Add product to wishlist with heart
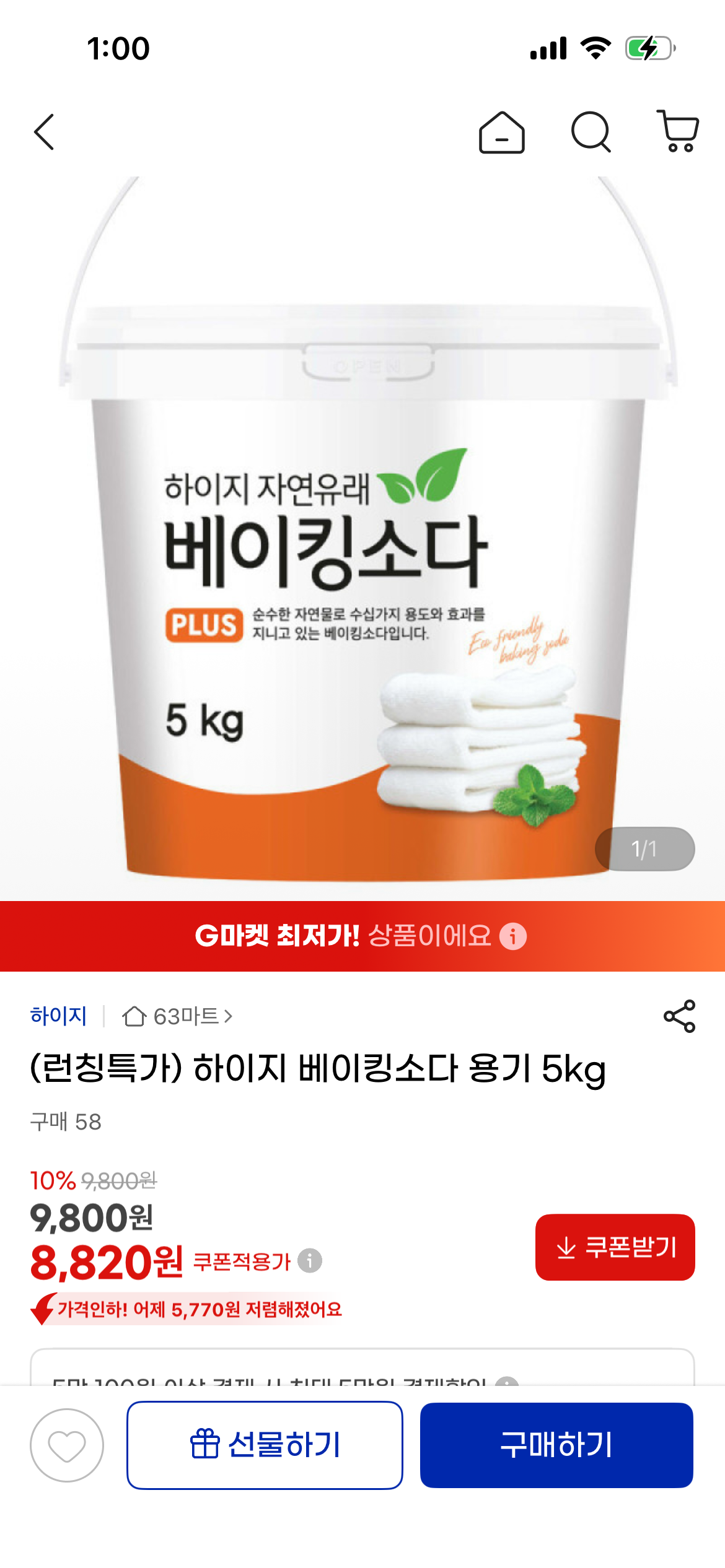Viewport: 725px width, 1568px height. click(x=67, y=1445)
